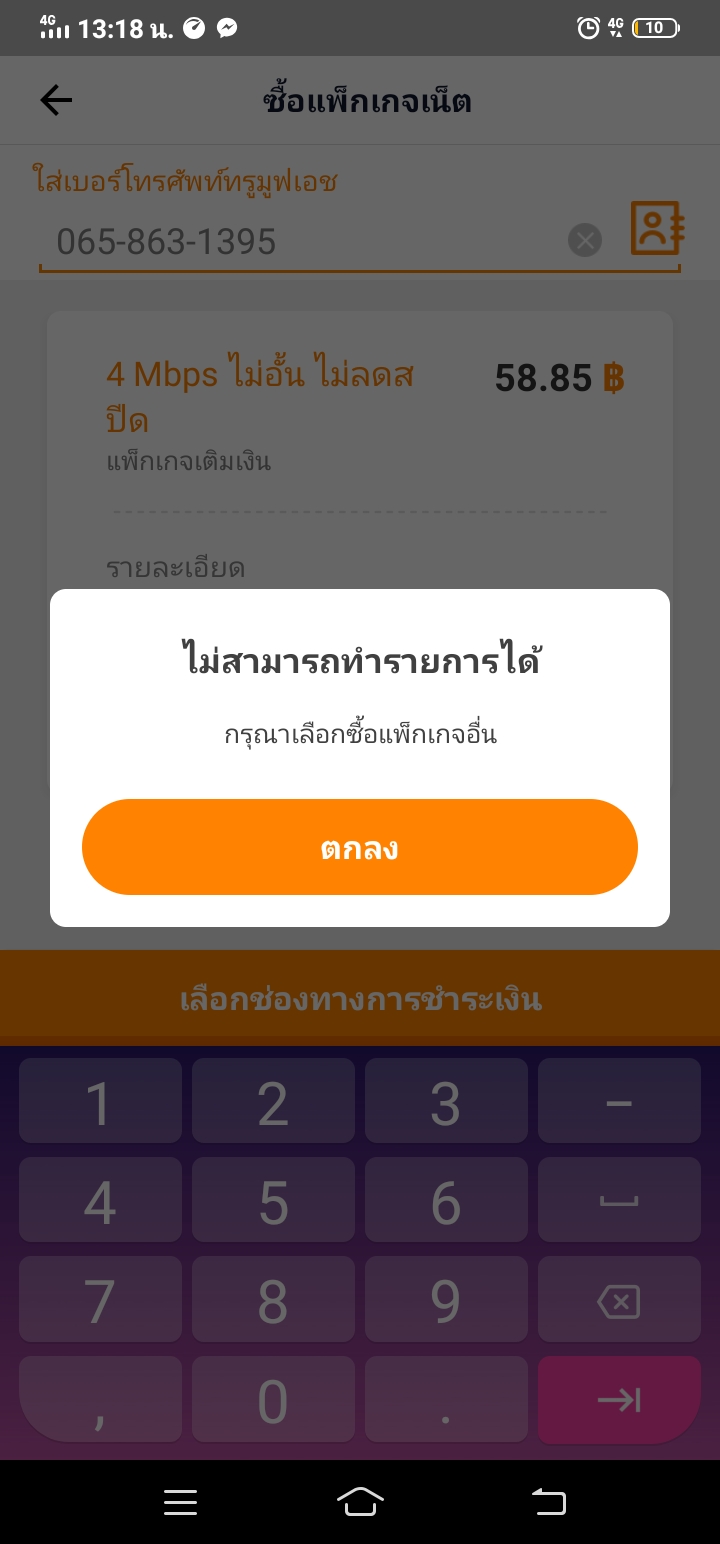This screenshot has width=720, height=1544.
Task: Go back using the arrow in the header
Action: tap(56, 100)
